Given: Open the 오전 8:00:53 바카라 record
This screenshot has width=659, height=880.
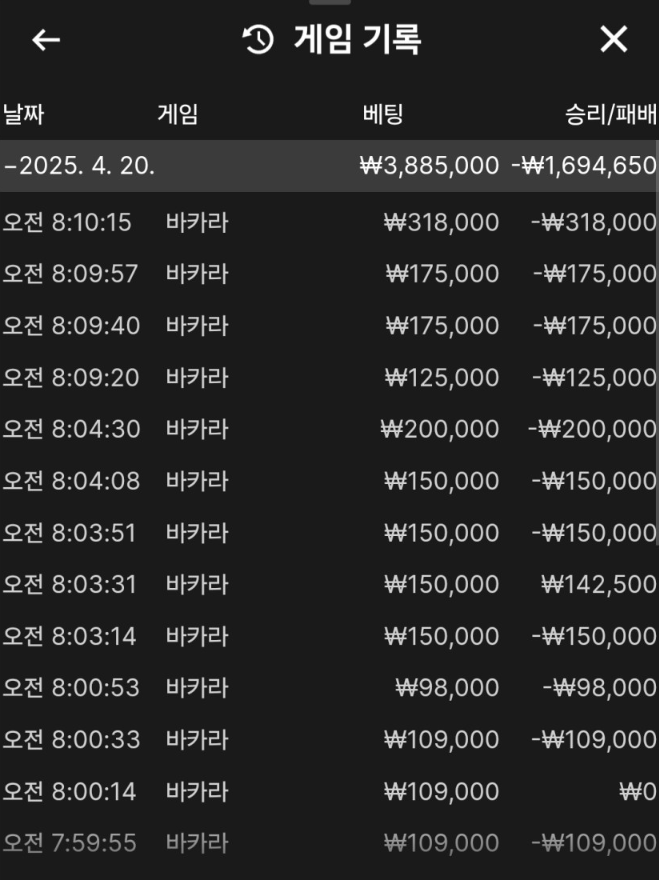Looking at the screenshot, I should coord(329,688).
